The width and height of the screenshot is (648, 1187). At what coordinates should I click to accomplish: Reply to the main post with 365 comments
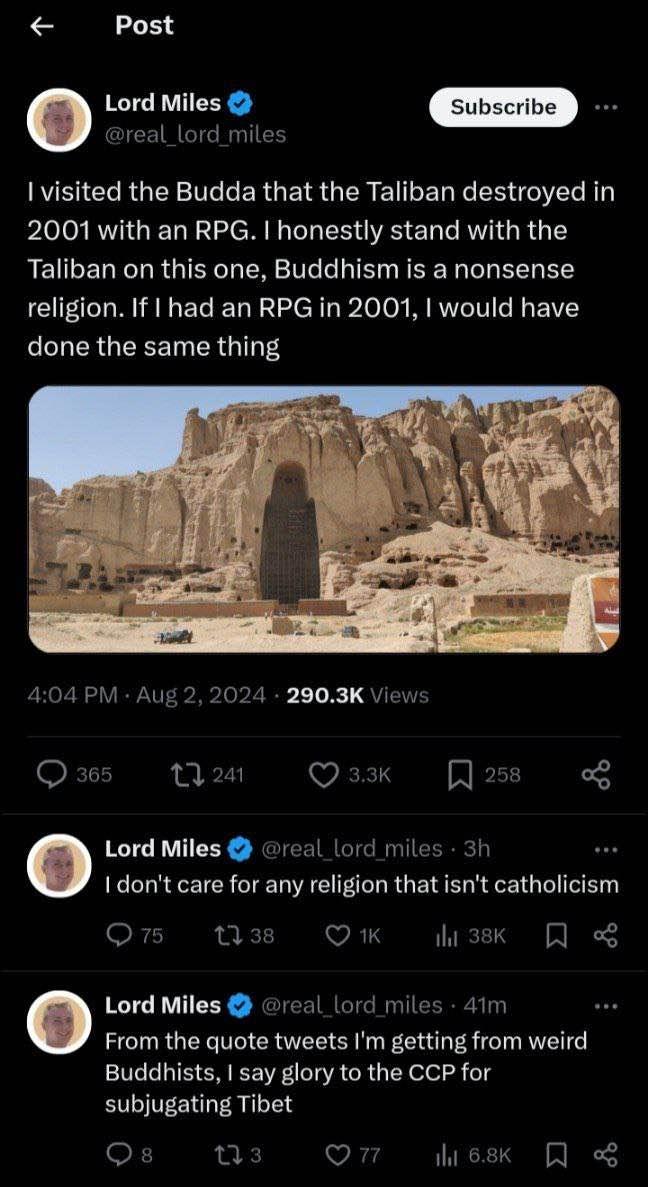tap(51, 774)
